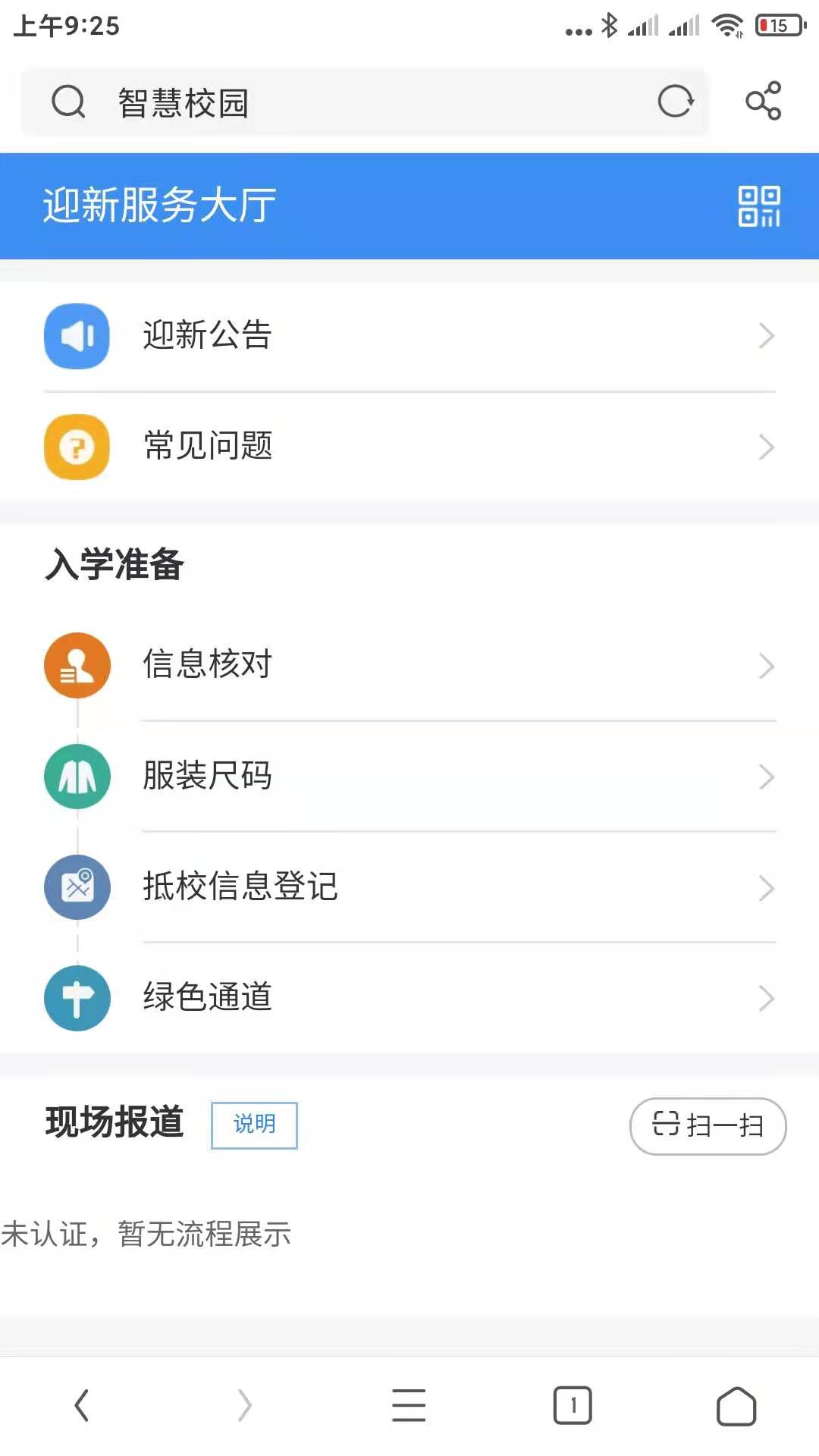This screenshot has width=819, height=1456.
Task: Share this page via the share icon
Action: coord(763,101)
